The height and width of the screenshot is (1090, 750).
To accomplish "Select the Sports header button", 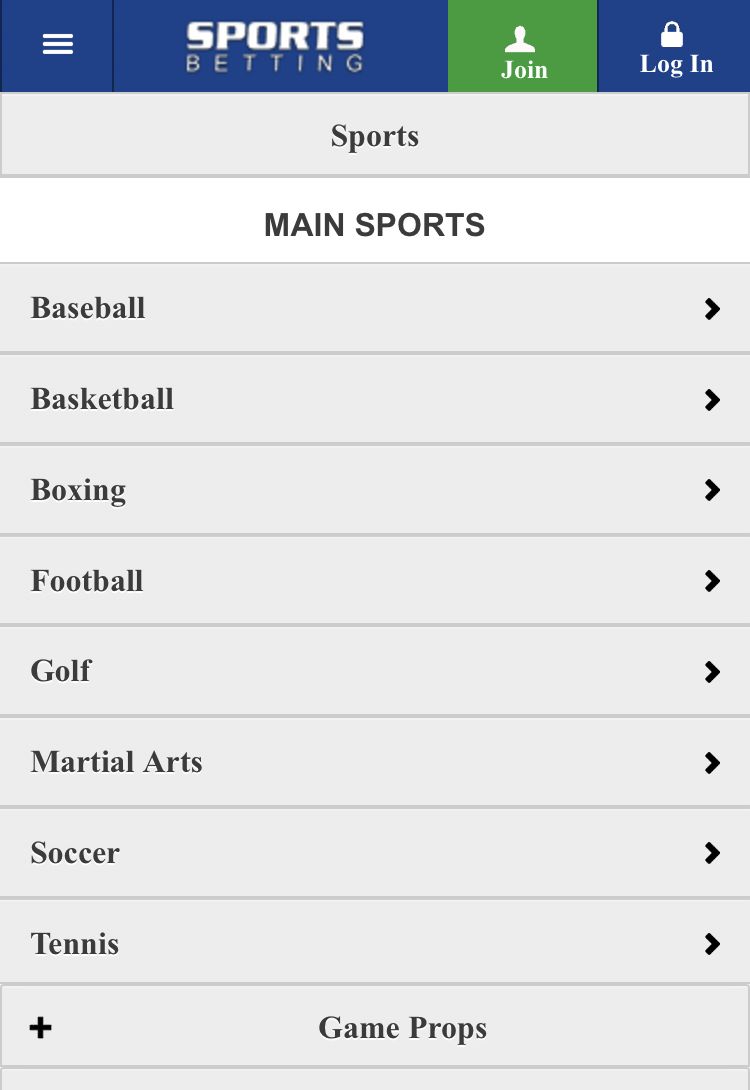I will [x=375, y=136].
